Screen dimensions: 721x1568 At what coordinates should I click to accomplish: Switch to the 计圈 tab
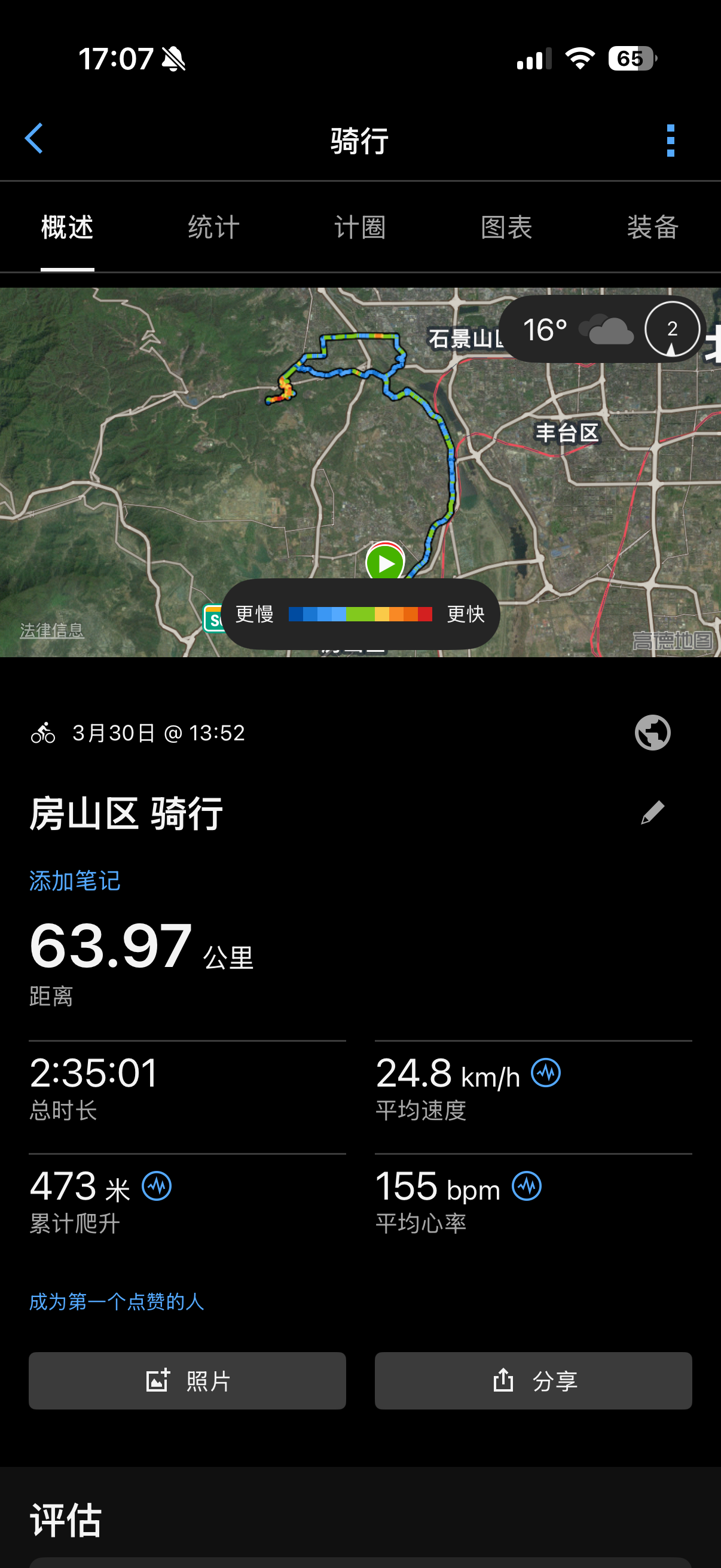coord(359,228)
